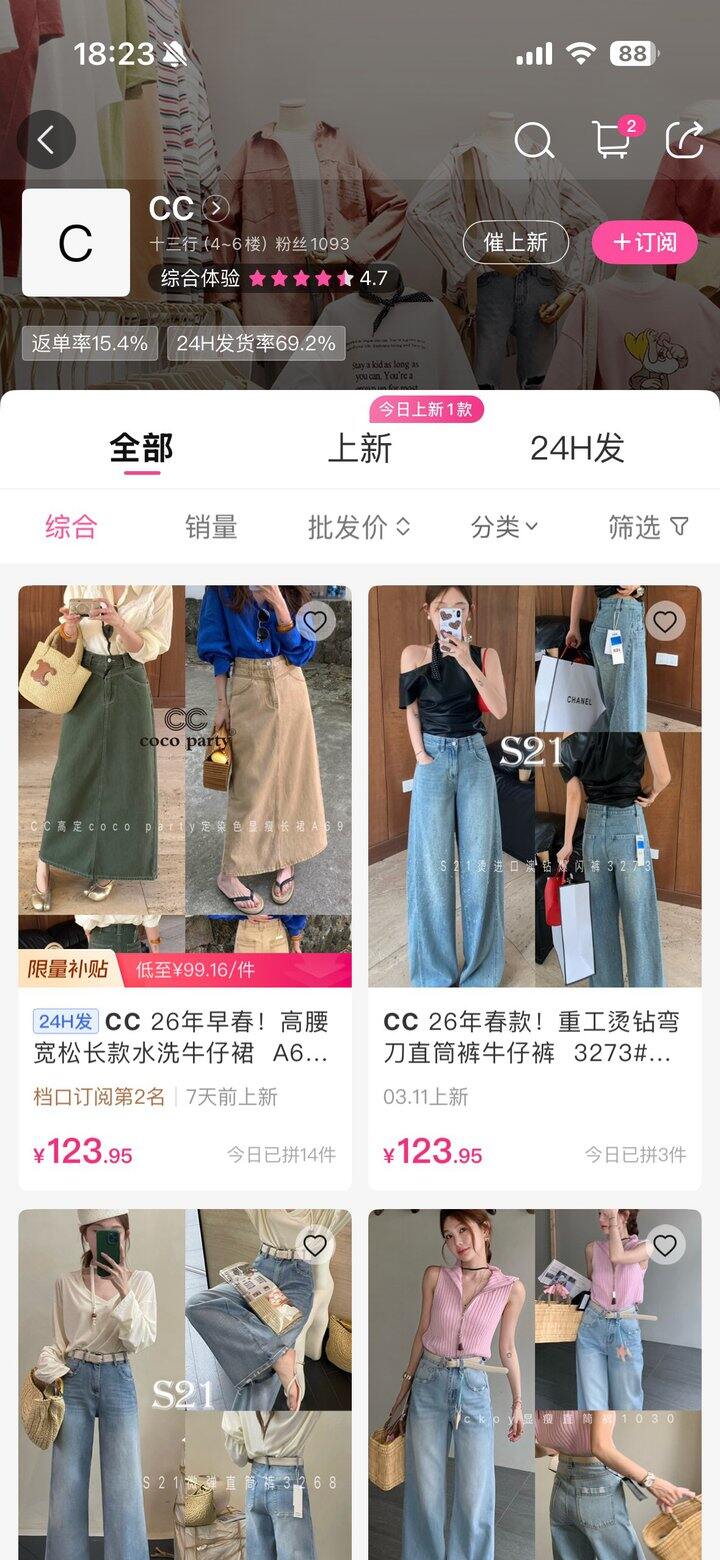Screen dimensions: 720x1560
Task: Sort by 销量
Action: coord(211,527)
